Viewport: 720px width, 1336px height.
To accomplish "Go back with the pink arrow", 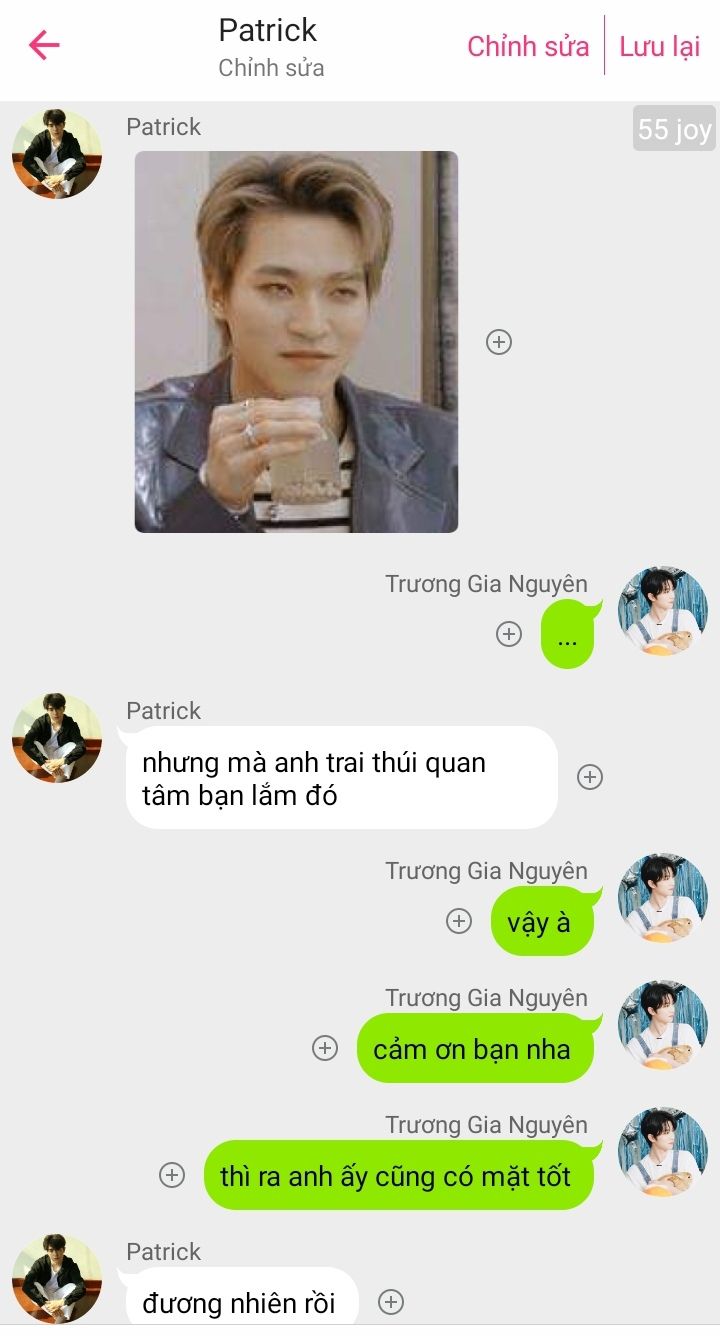I will 44,45.
